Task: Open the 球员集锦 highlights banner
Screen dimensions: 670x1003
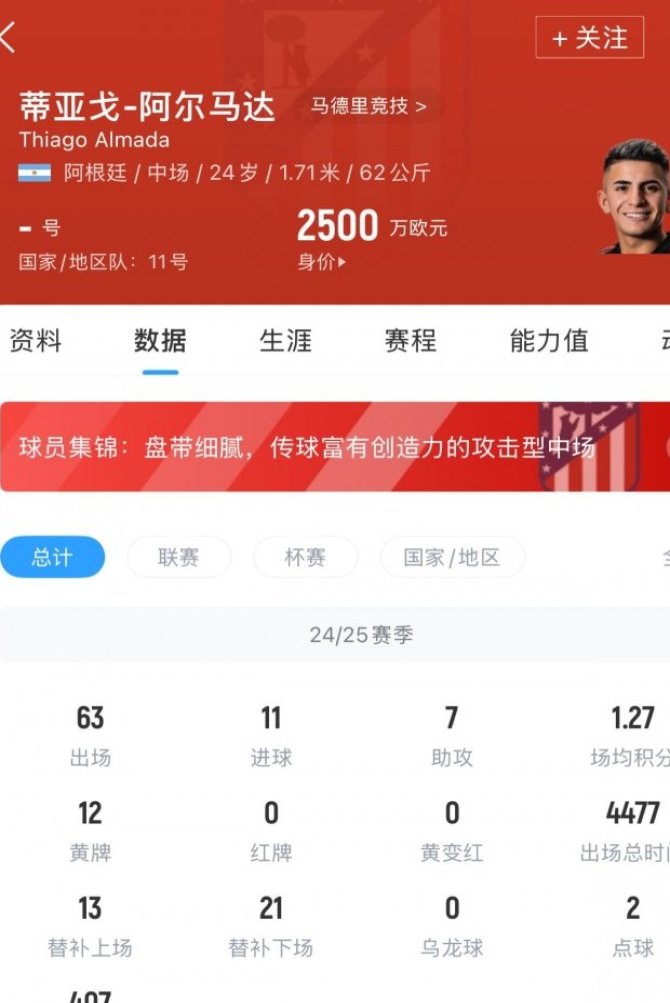Action: 334,447
